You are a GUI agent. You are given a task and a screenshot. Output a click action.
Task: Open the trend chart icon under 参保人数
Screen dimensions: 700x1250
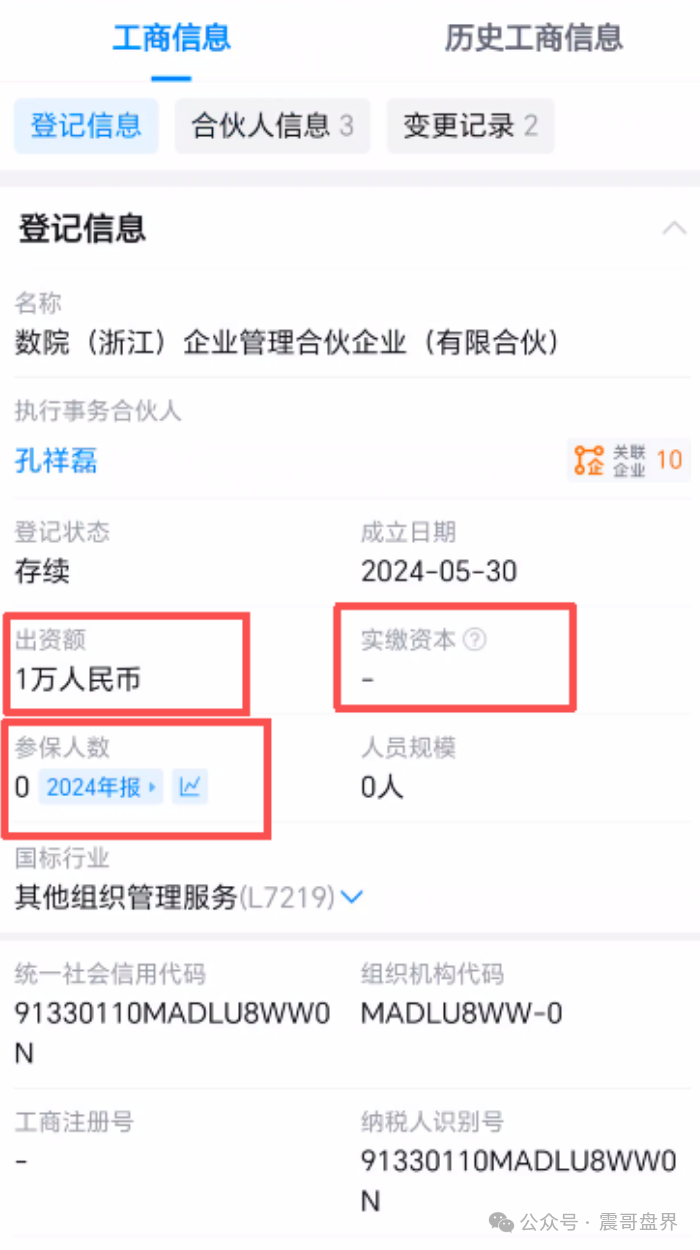tap(189, 788)
